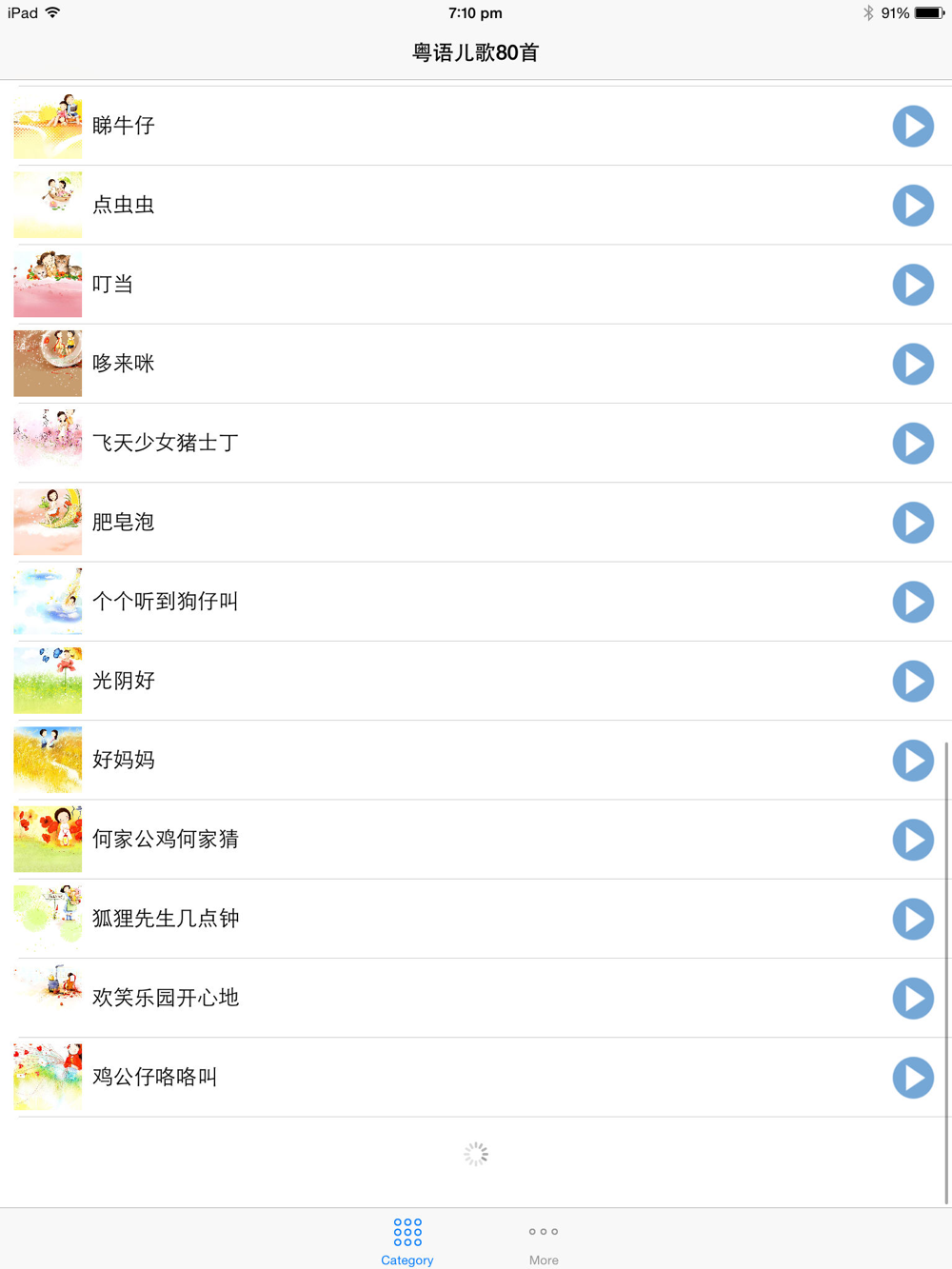Play the song 睇牛仔

coord(913,126)
